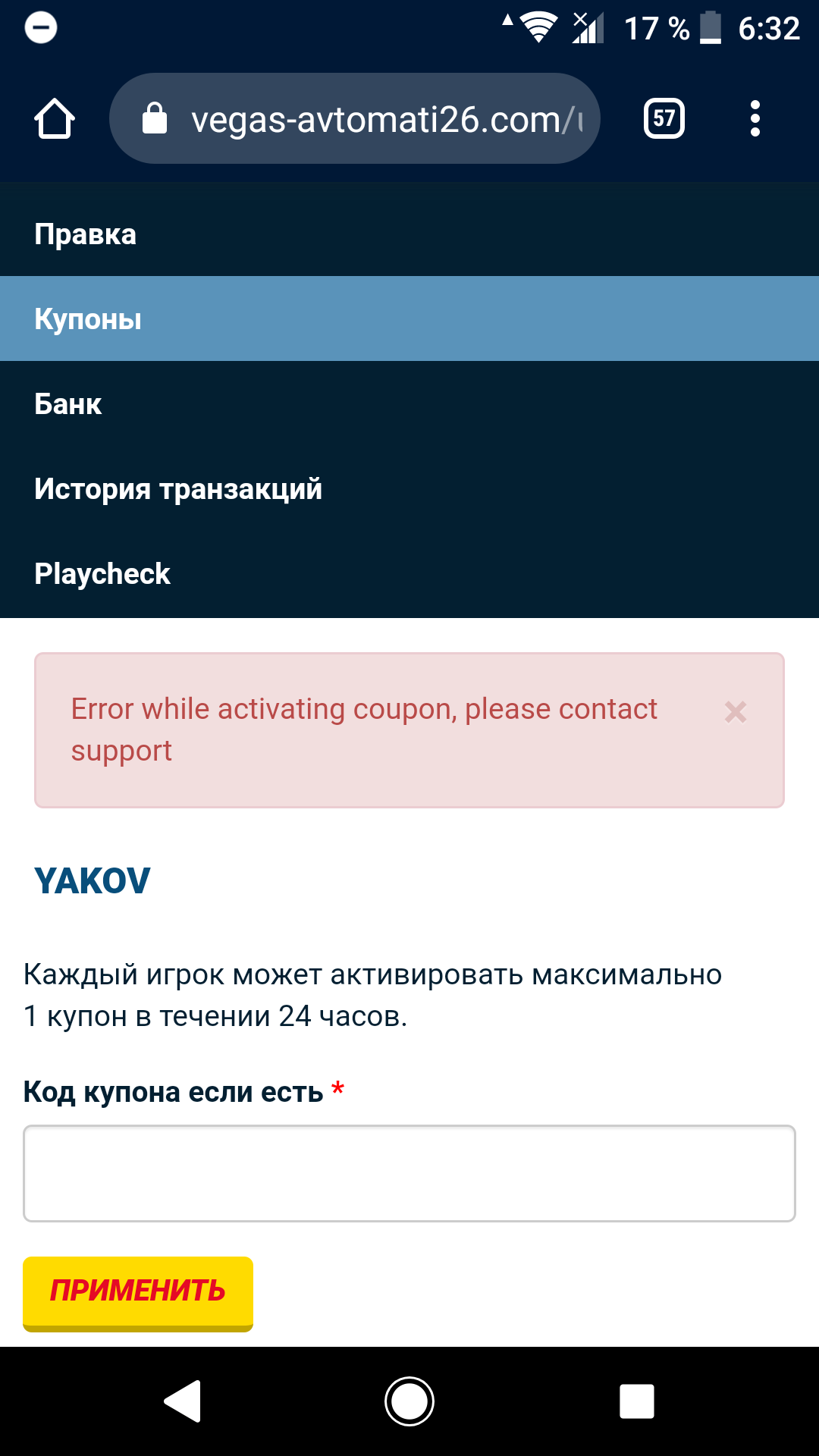Select the Купоны menu item
Image resolution: width=819 pixels, height=1456 pixels.
coord(88,319)
